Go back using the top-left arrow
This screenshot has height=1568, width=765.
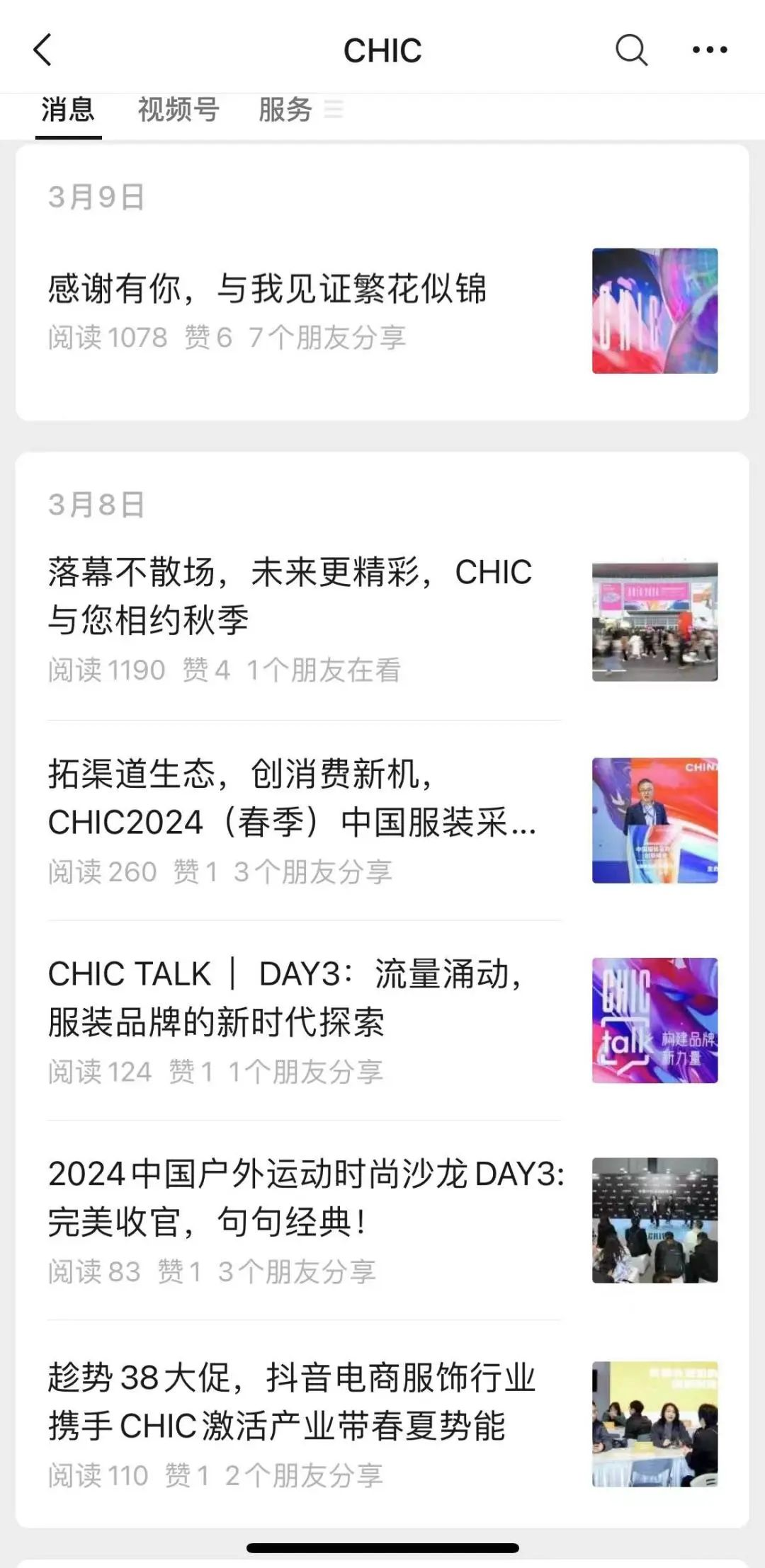click(x=42, y=50)
